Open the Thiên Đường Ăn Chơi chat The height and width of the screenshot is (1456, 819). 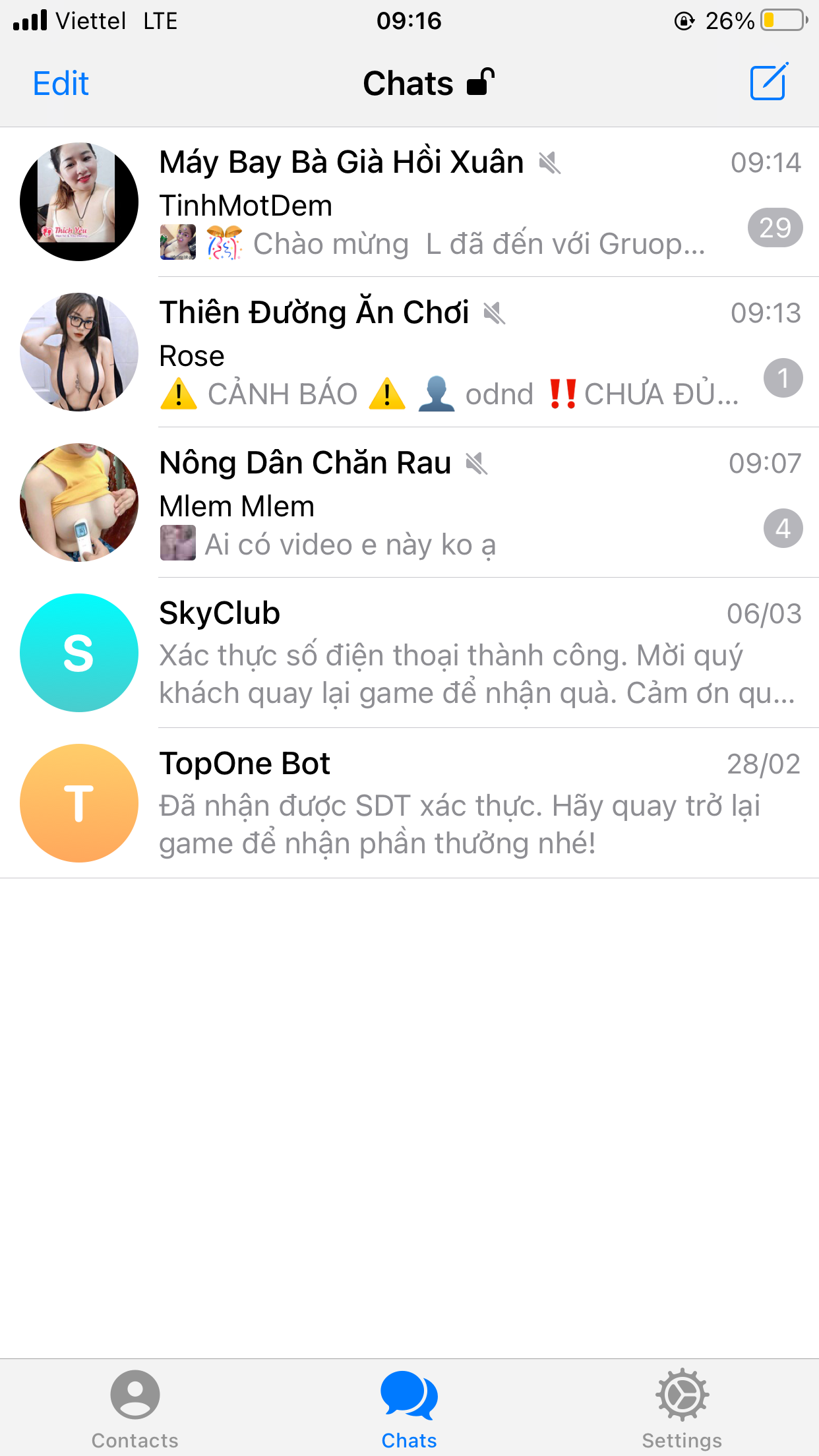(409, 352)
